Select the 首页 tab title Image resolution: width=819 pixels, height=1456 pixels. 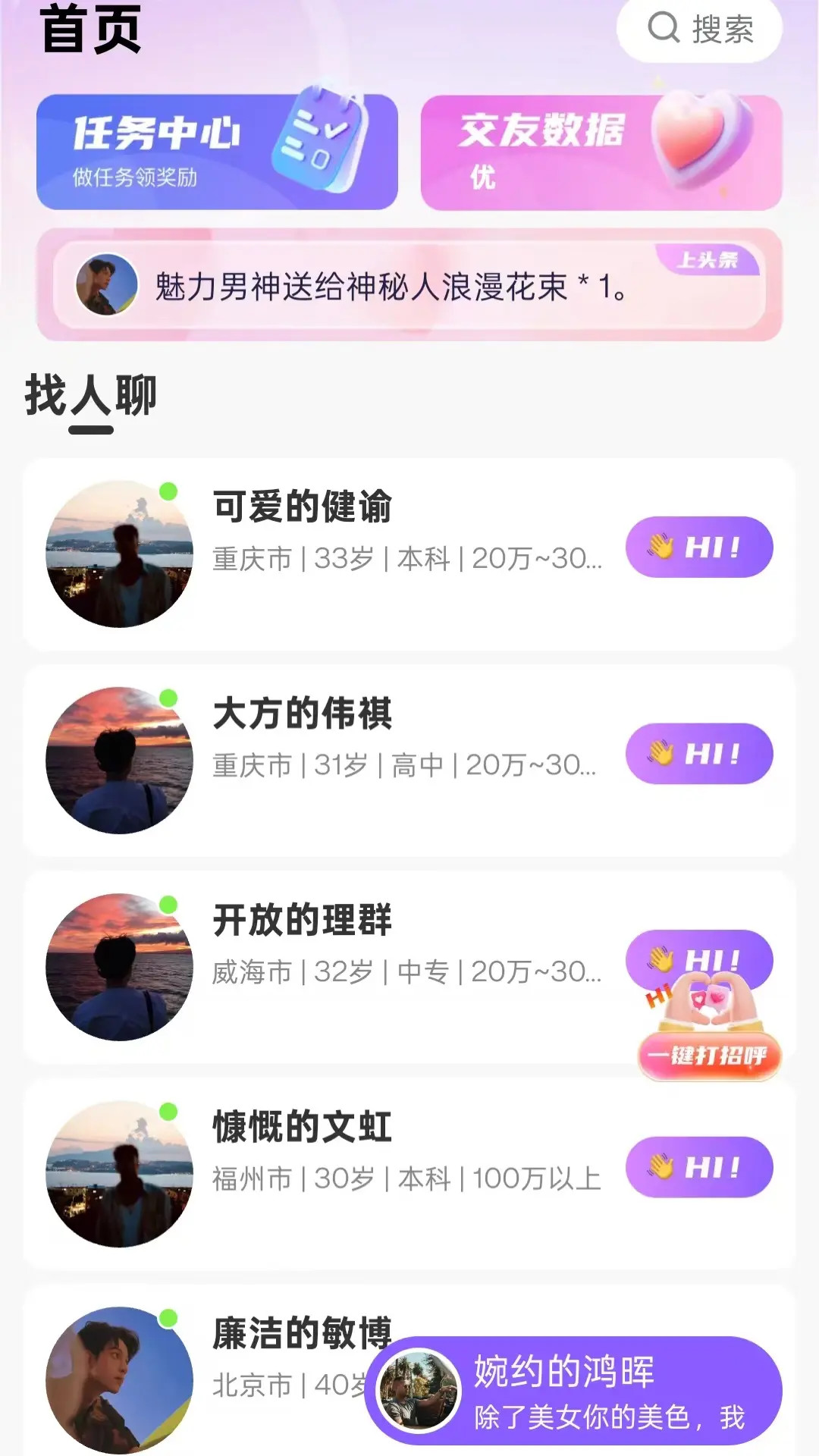[91, 30]
